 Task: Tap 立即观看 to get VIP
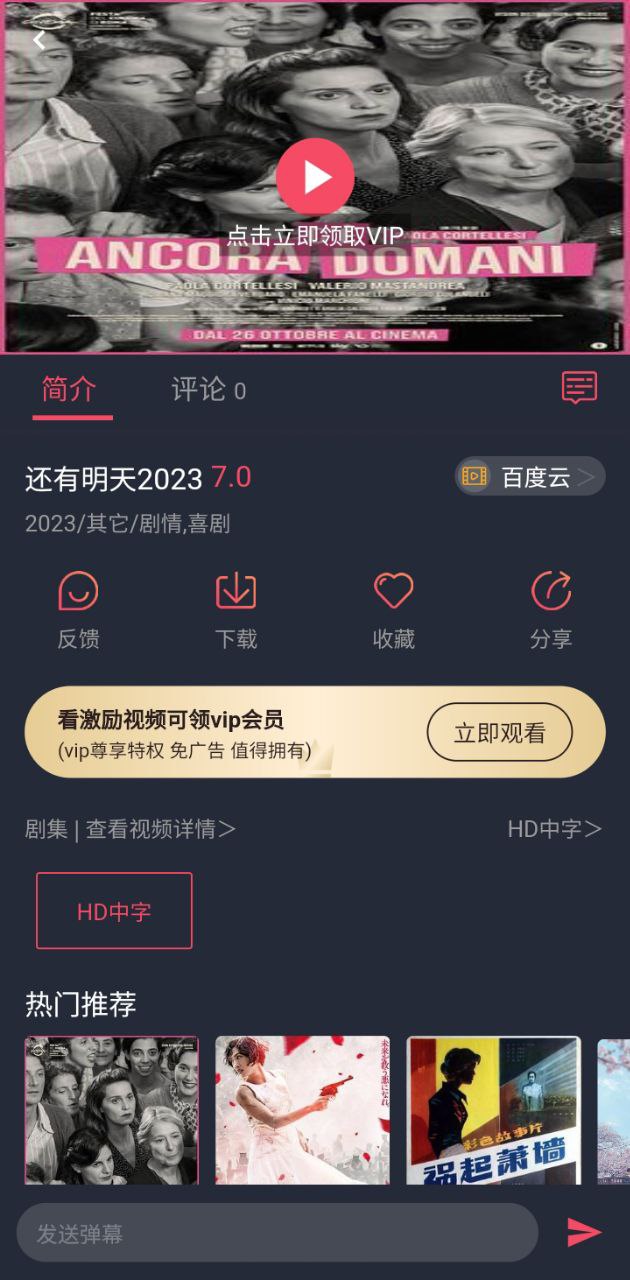(x=499, y=733)
